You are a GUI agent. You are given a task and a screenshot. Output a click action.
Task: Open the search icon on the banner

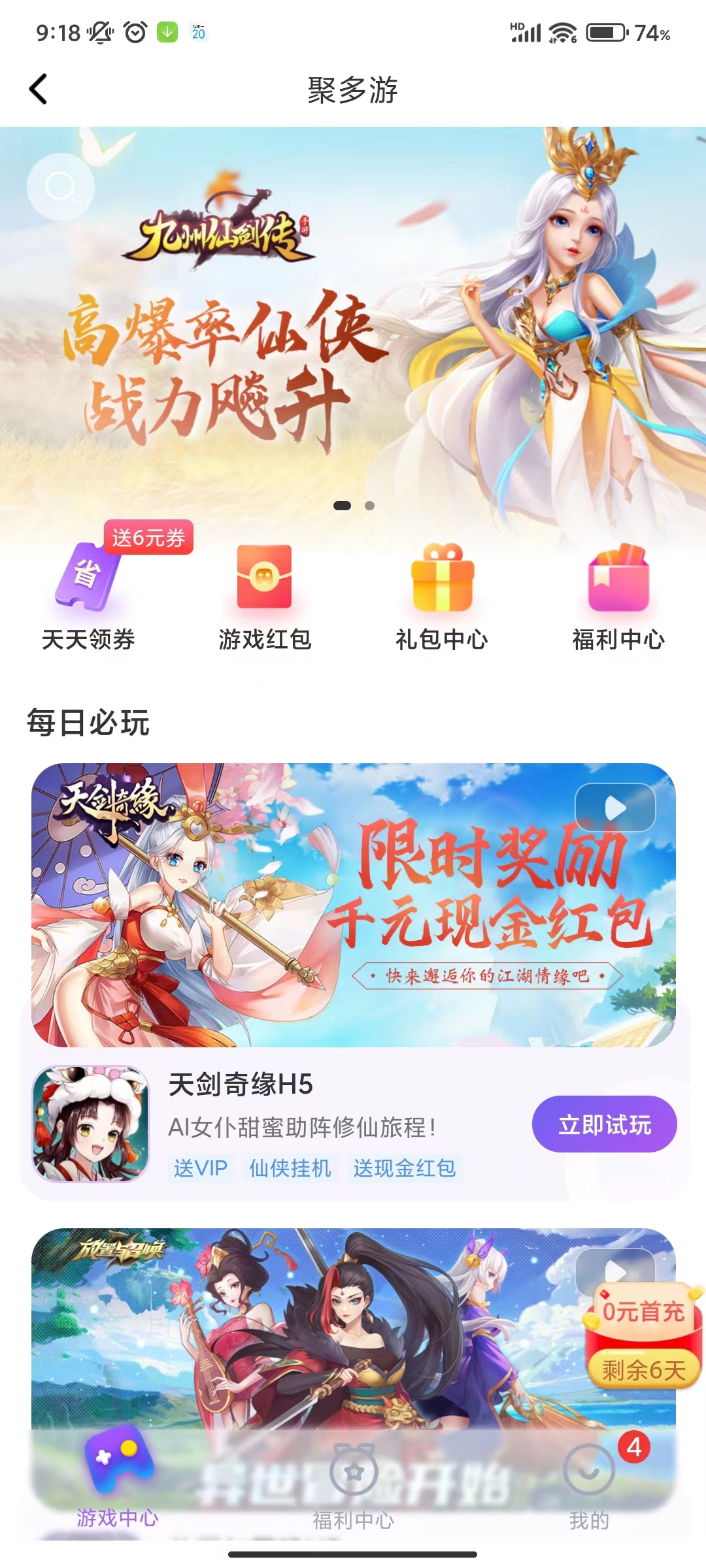pos(61,187)
